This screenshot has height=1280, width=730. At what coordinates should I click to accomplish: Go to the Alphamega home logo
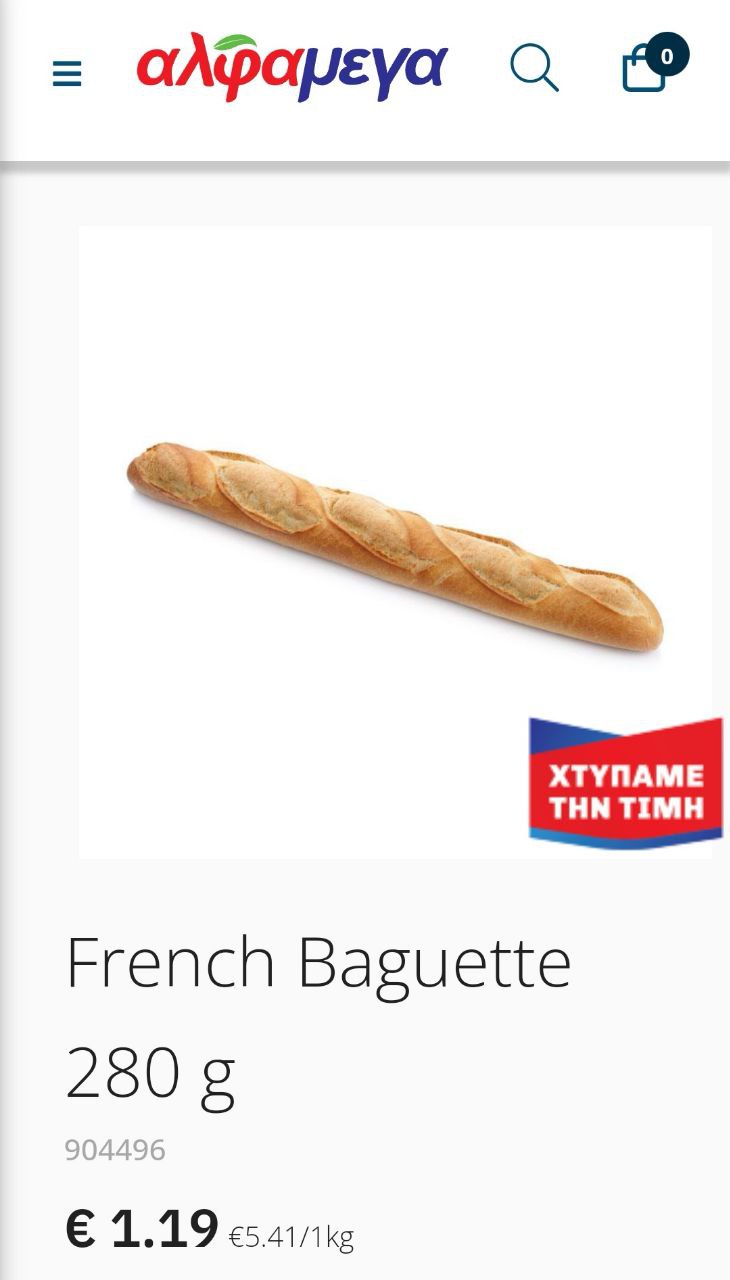coord(291,68)
